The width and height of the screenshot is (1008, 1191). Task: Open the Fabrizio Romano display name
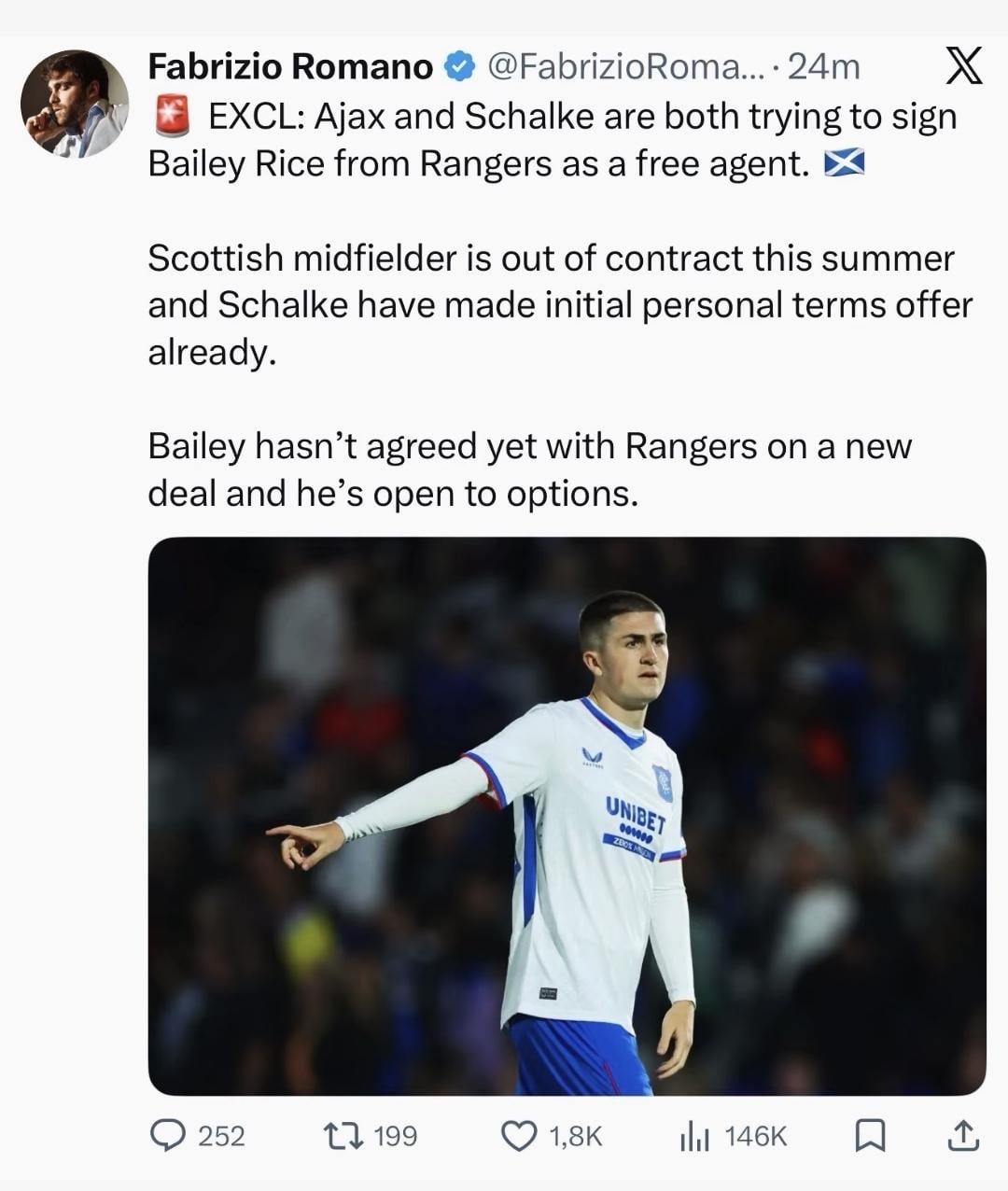coord(290,66)
